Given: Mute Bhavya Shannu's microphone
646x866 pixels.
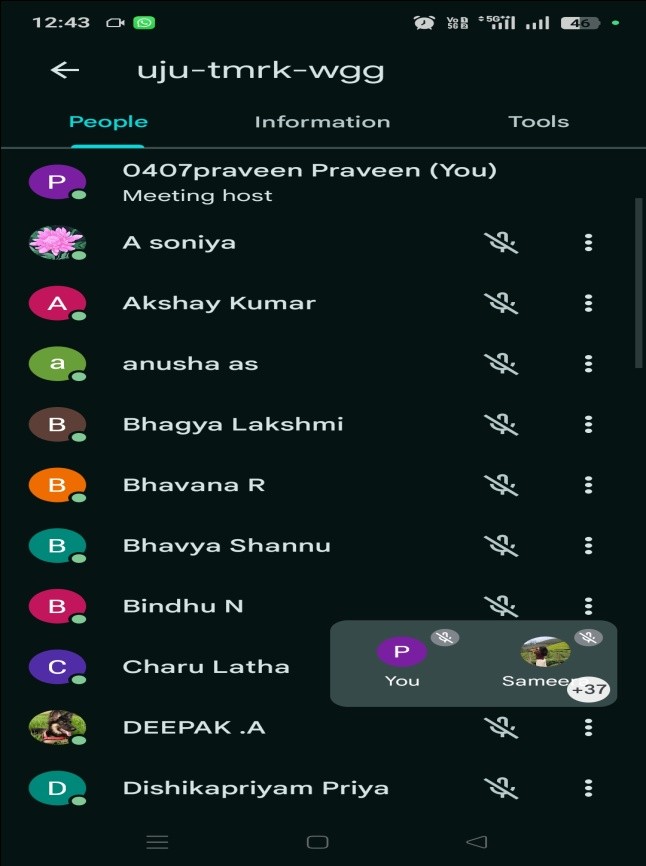Looking at the screenshot, I should pyautogui.click(x=500, y=545).
